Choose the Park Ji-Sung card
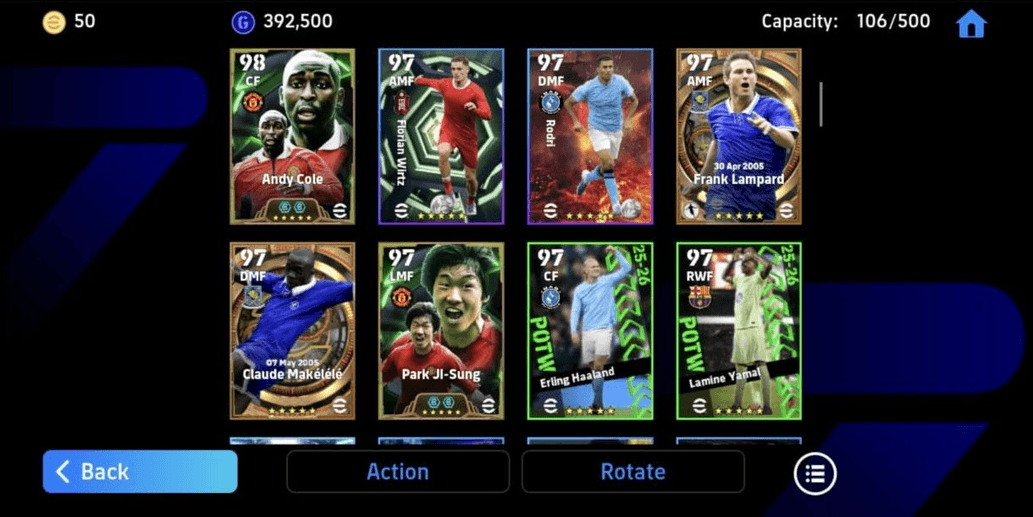Screen dimensions: 1033x517 coord(441,330)
